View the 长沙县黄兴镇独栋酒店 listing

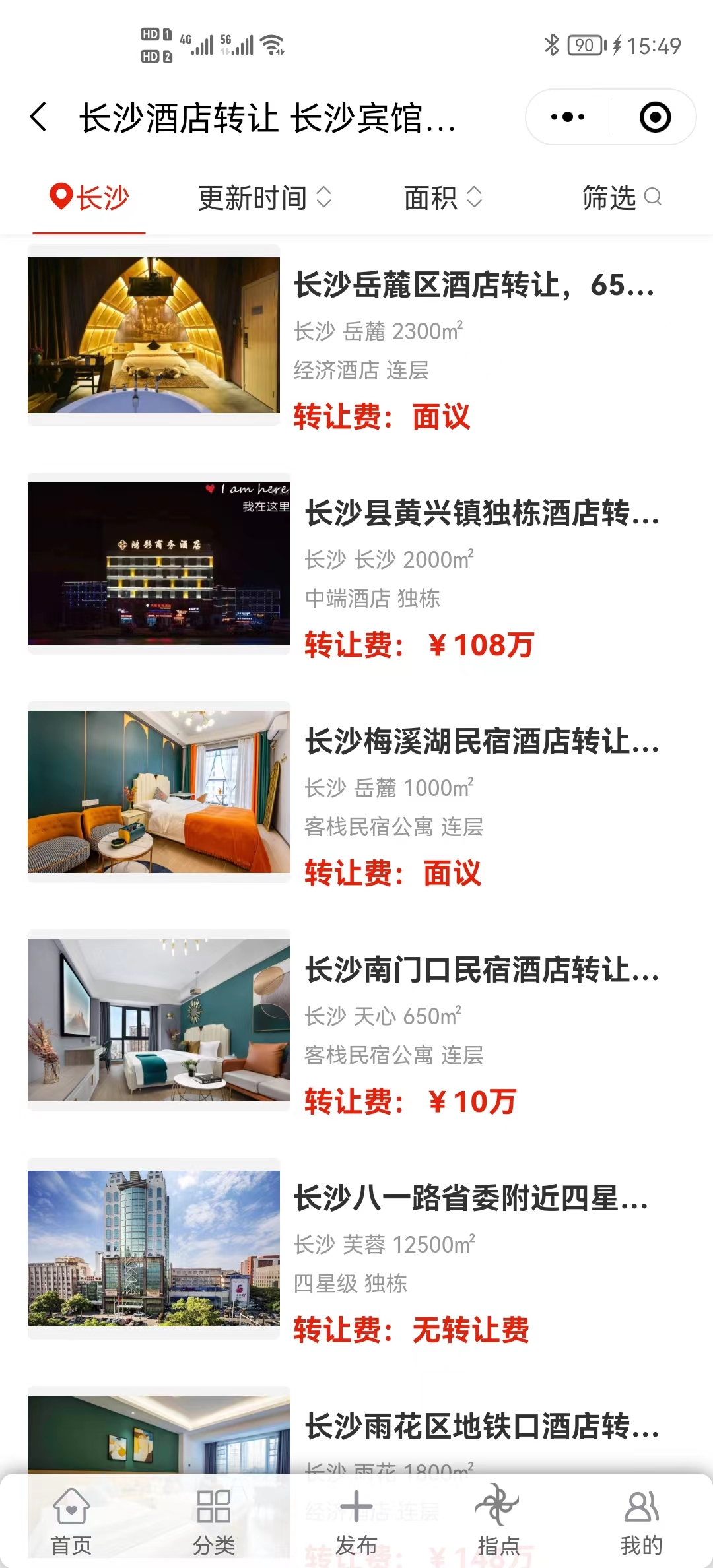click(481, 513)
